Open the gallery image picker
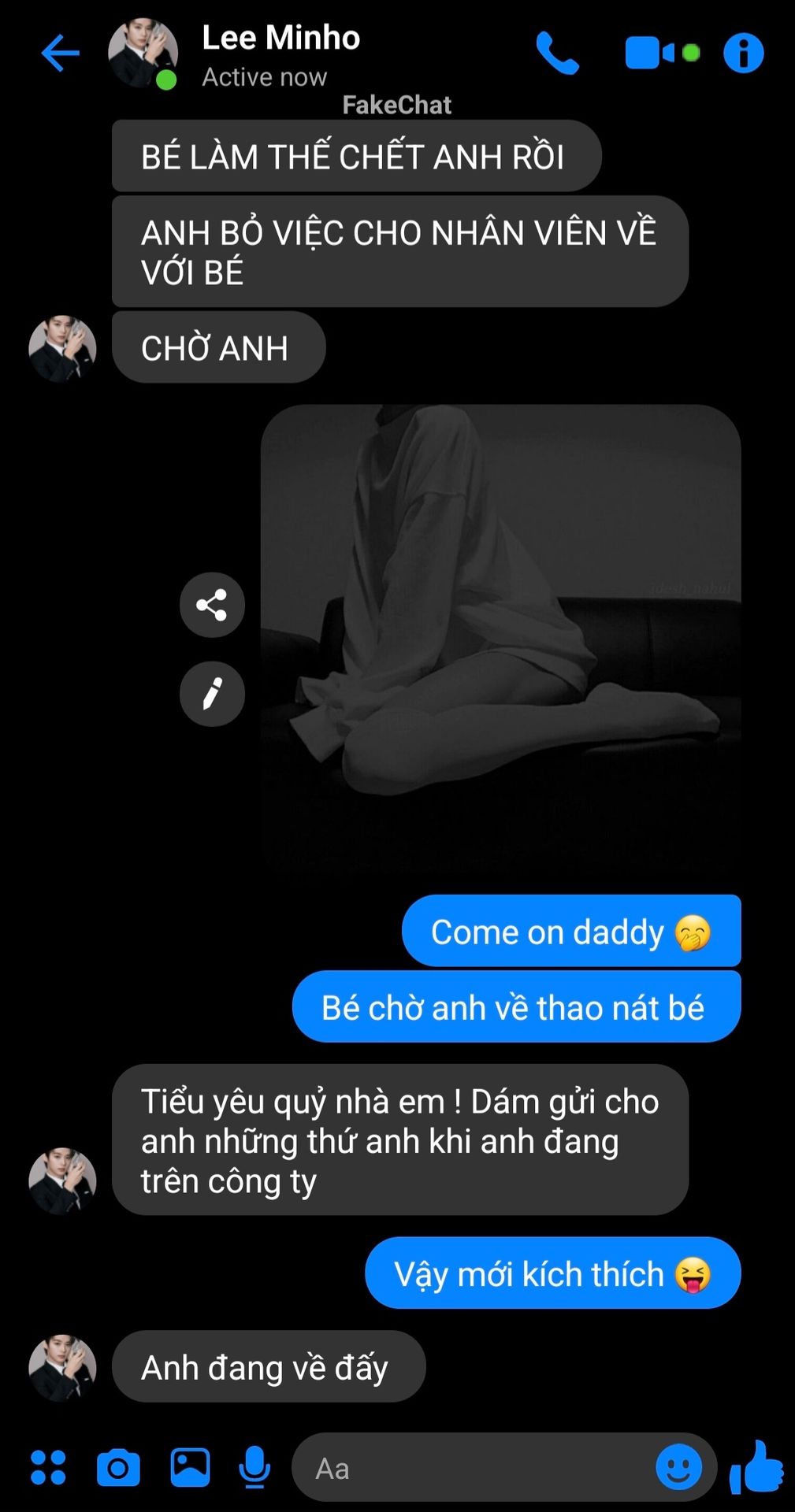 [x=190, y=1467]
